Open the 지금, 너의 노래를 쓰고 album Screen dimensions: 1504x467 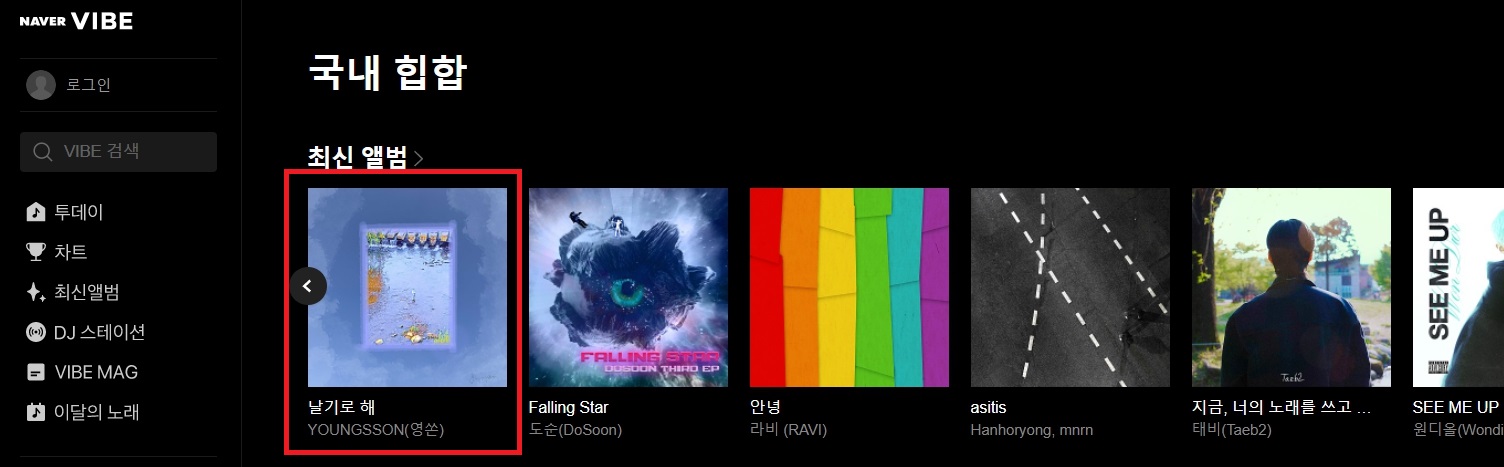click(1291, 287)
